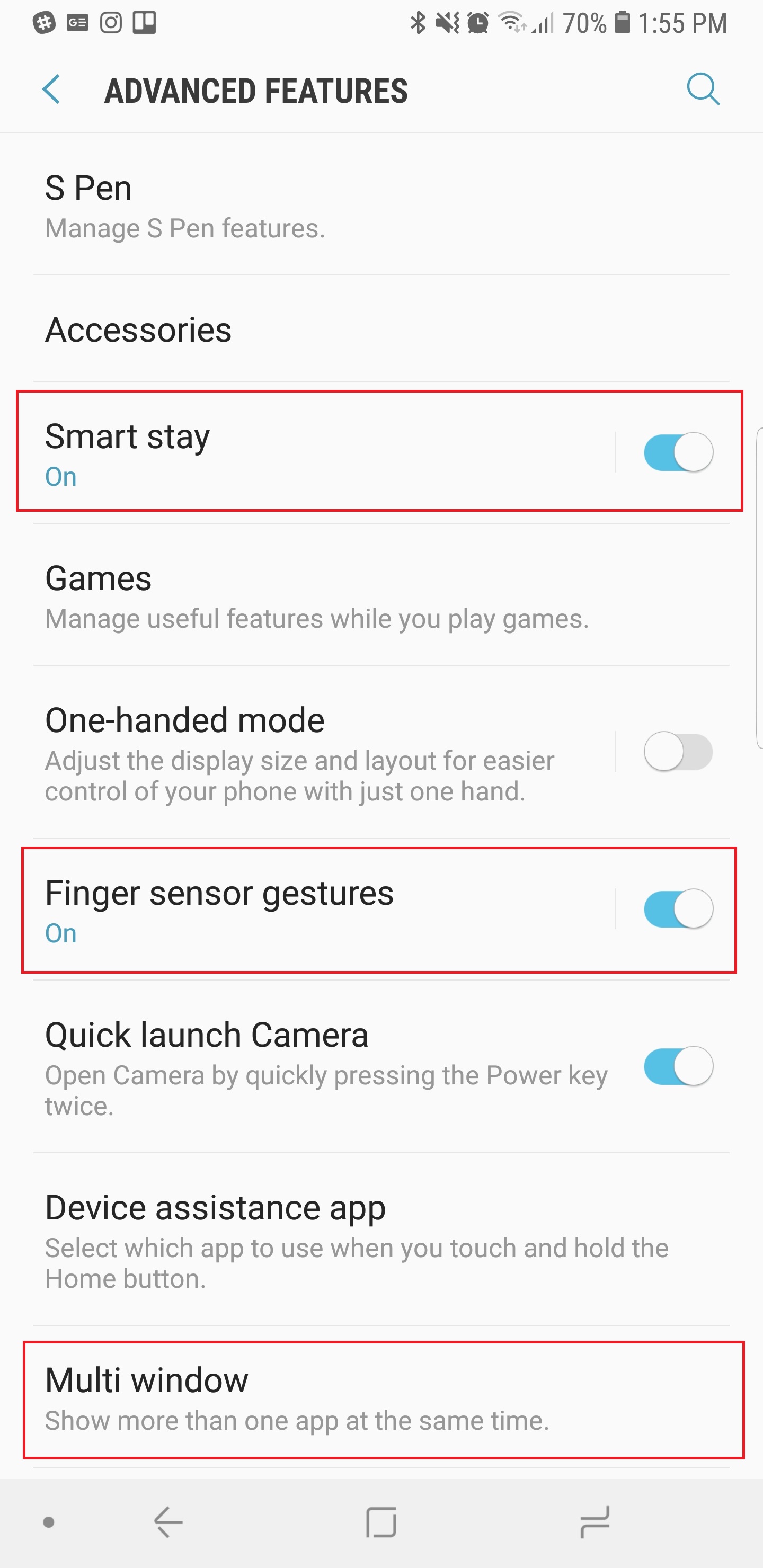Open One-handed mode settings
Viewport: 763px width, 1568px height.
click(x=305, y=752)
